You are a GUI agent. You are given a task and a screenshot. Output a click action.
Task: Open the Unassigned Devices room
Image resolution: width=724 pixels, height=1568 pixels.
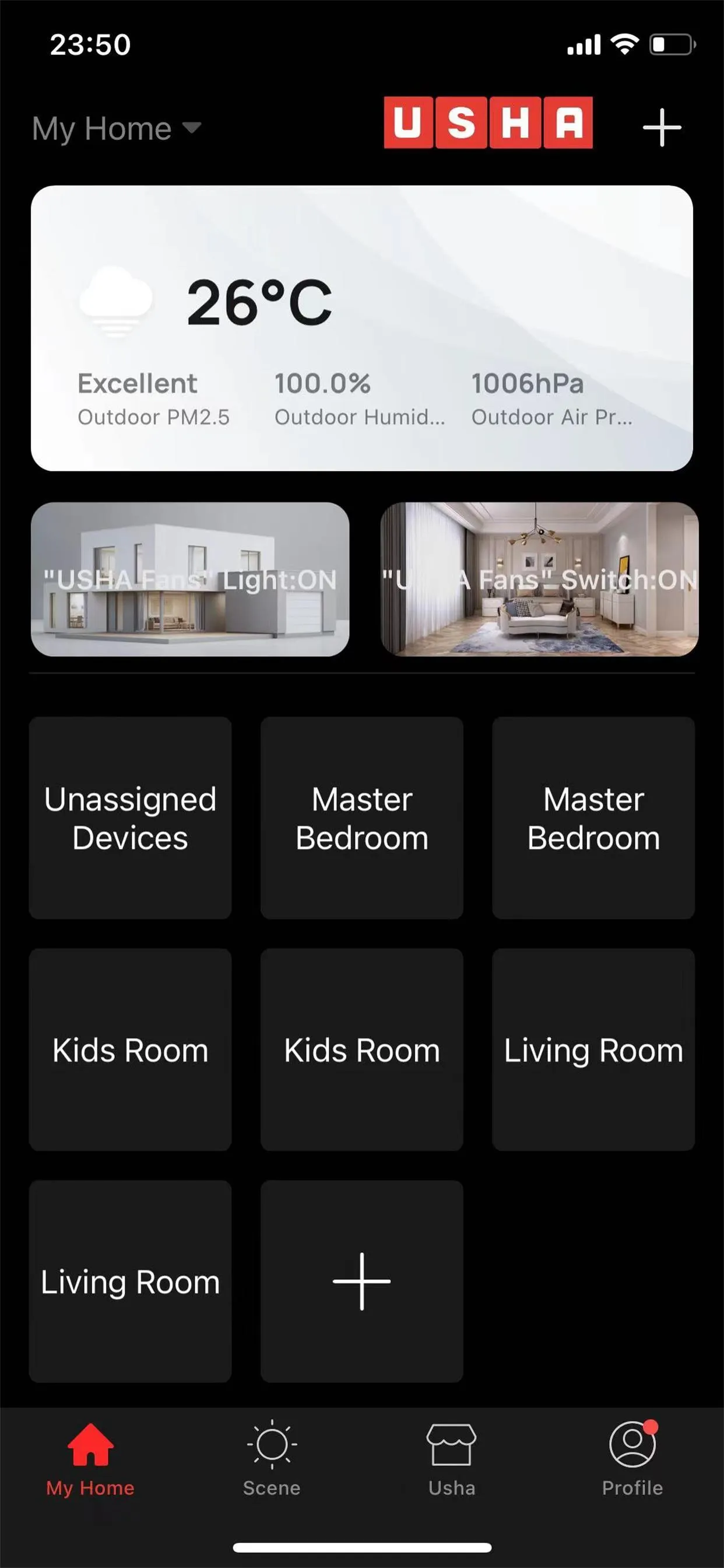click(130, 818)
